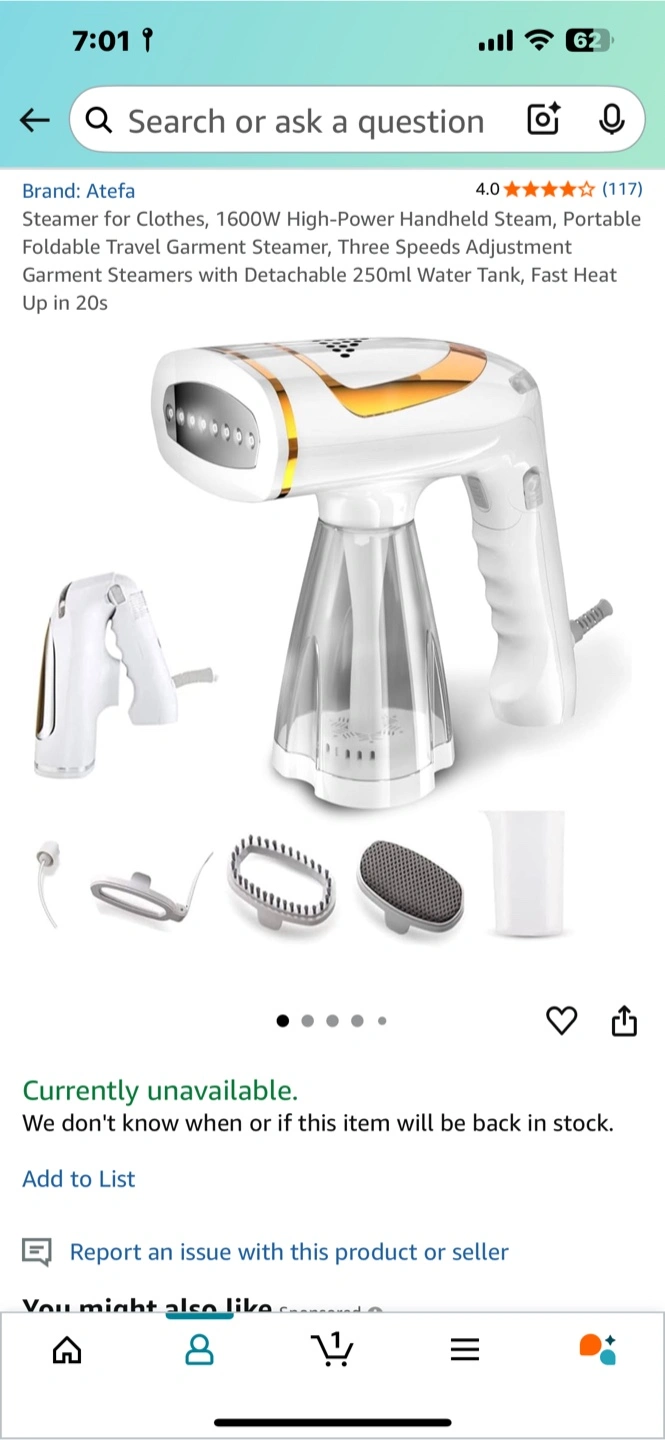Tap Add to List
665x1440 pixels.
point(78,1179)
